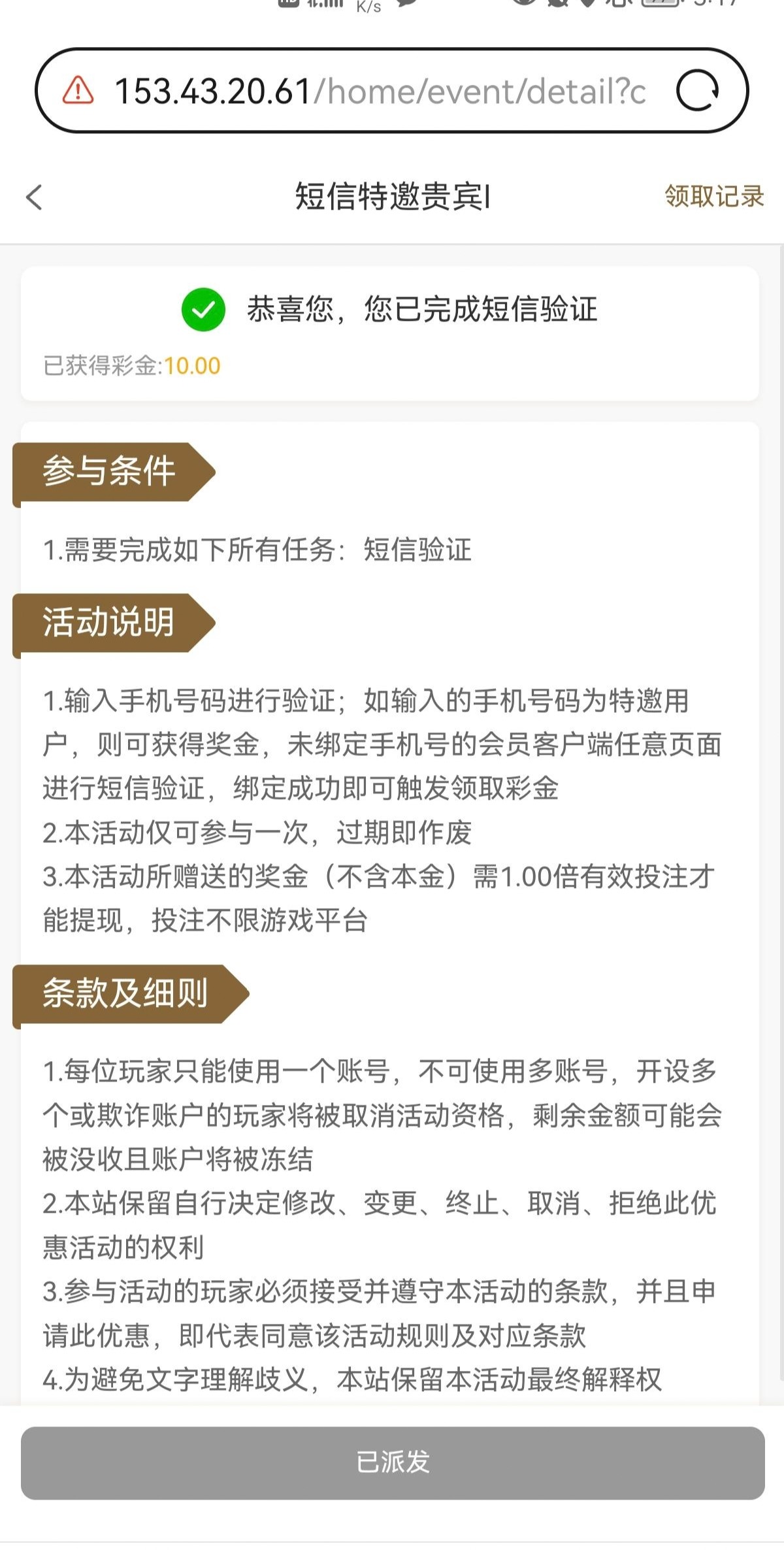View the insecure connection warning icon
The image size is (784, 1550).
78,90
